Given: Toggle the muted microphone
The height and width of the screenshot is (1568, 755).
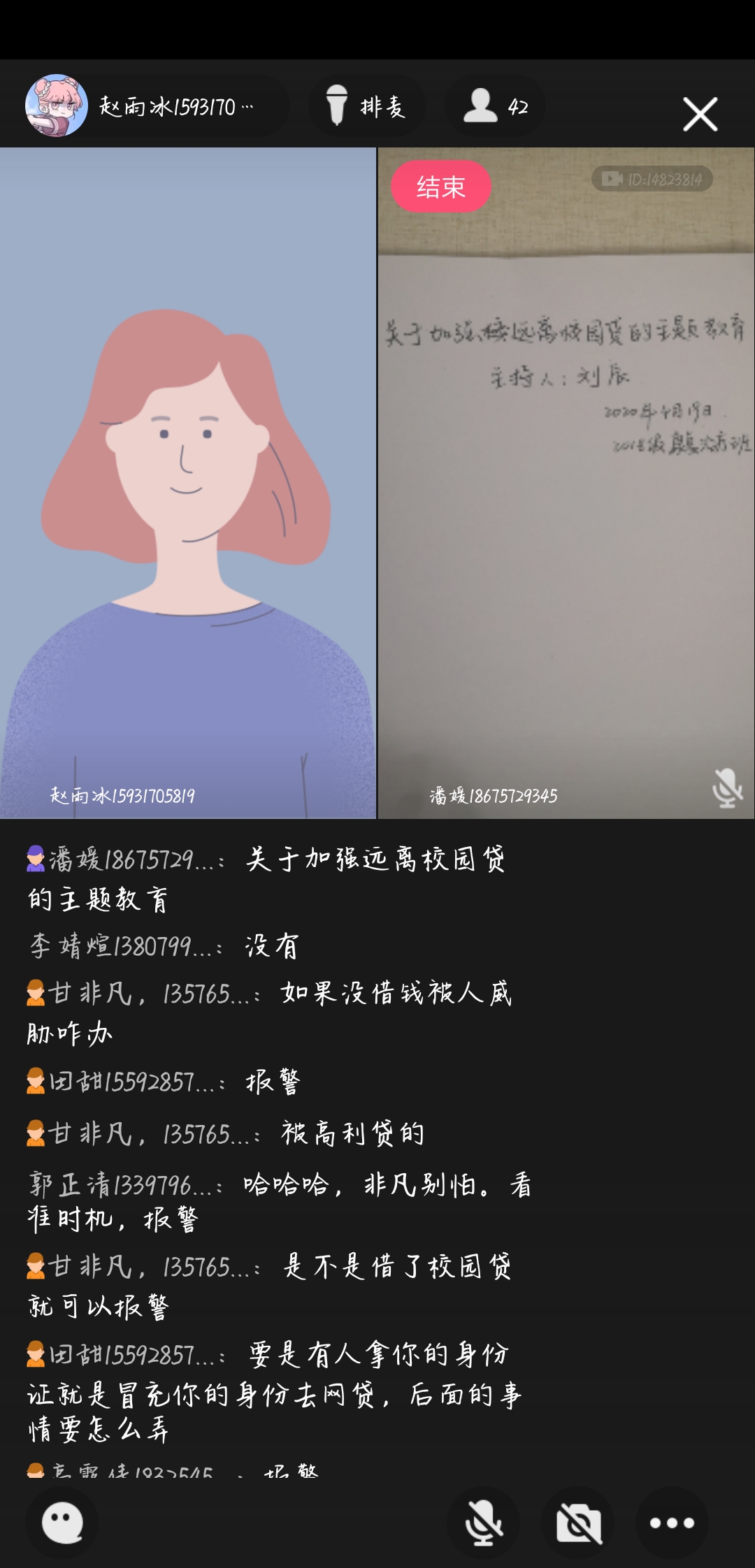Looking at the screenshot, I should click(x=483, y=1523).
